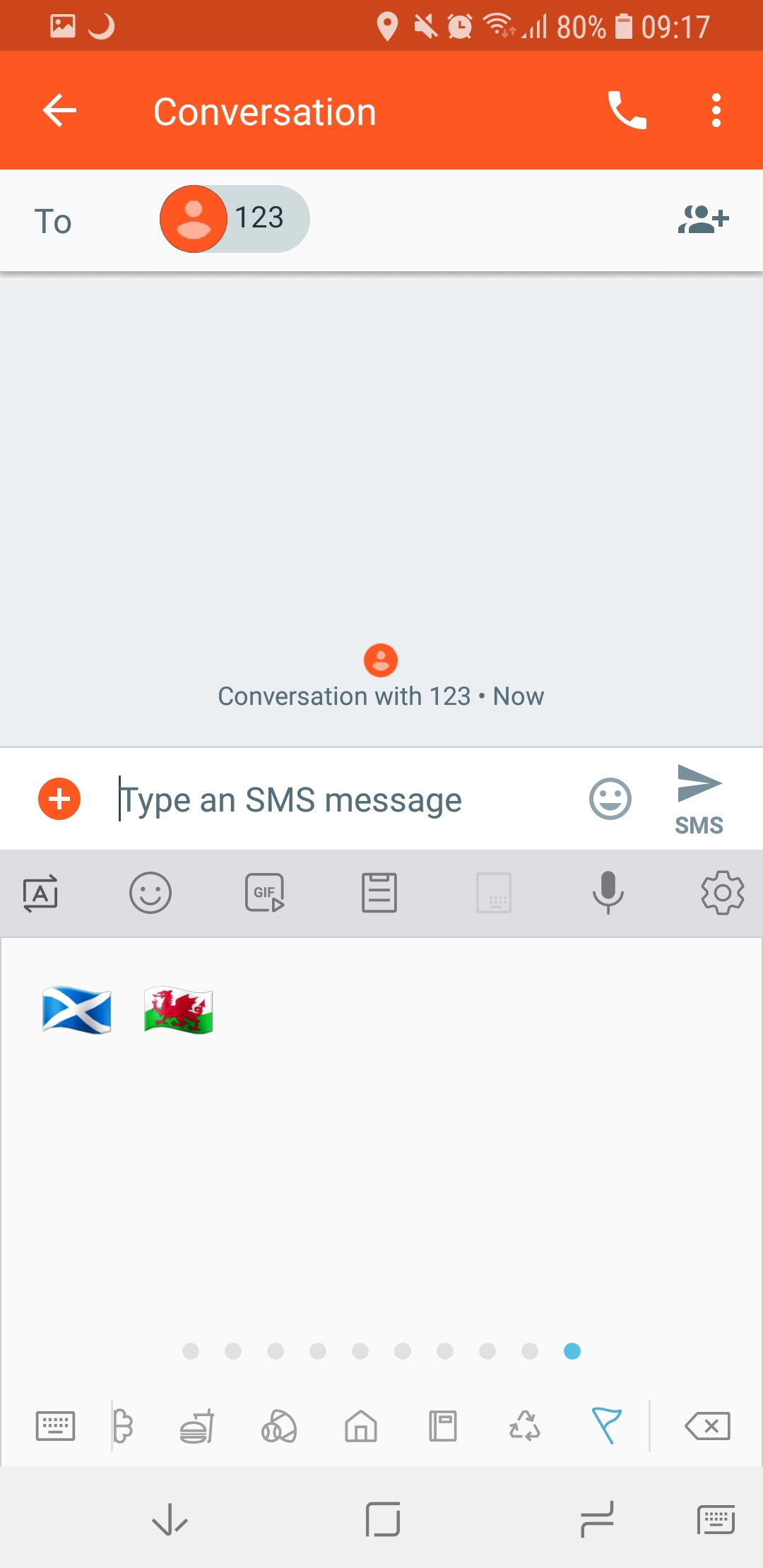Screen dimensions: 763x1568
Task: Add more recipients to the conversation
Action: (x=703, y=219)
